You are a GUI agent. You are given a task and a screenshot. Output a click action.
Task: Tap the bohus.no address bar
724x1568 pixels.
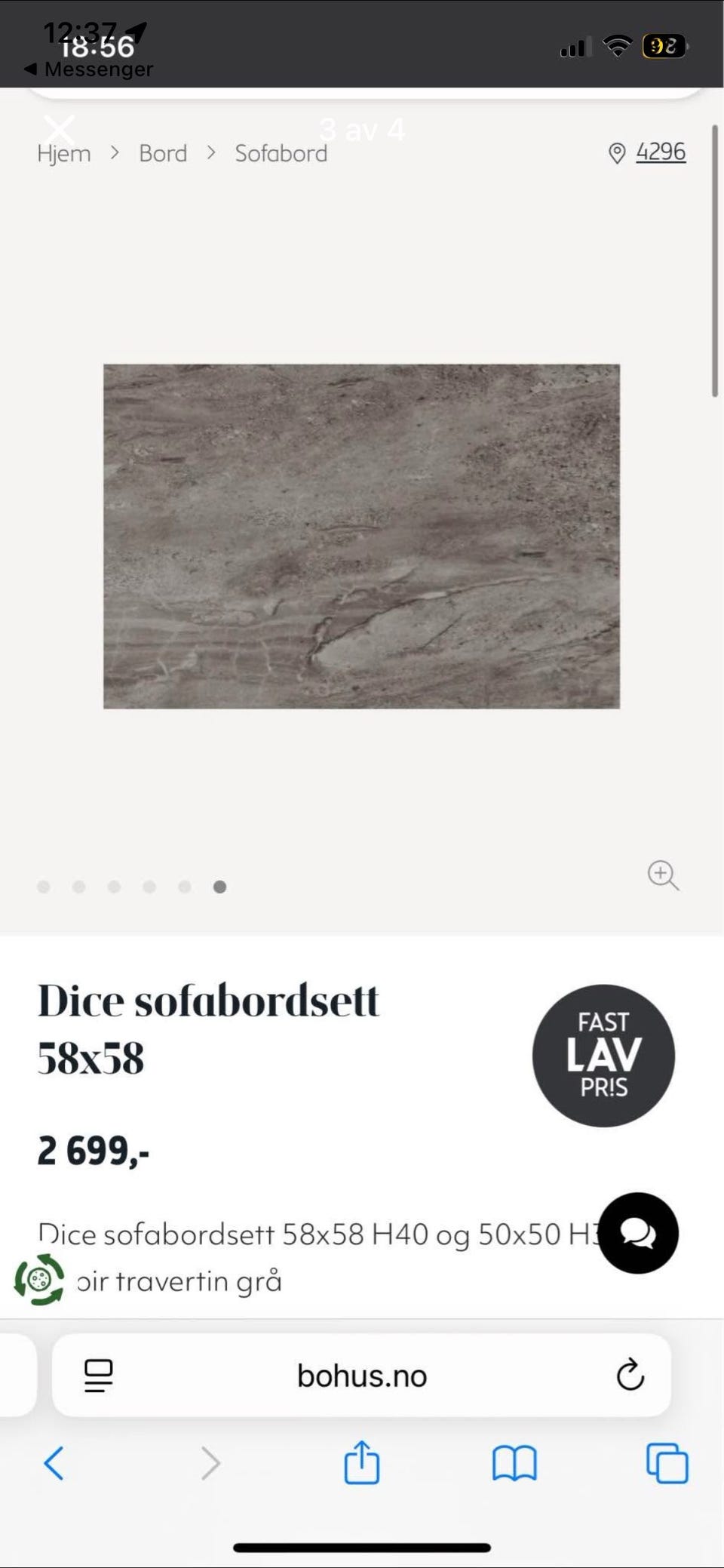(362, 1375)
